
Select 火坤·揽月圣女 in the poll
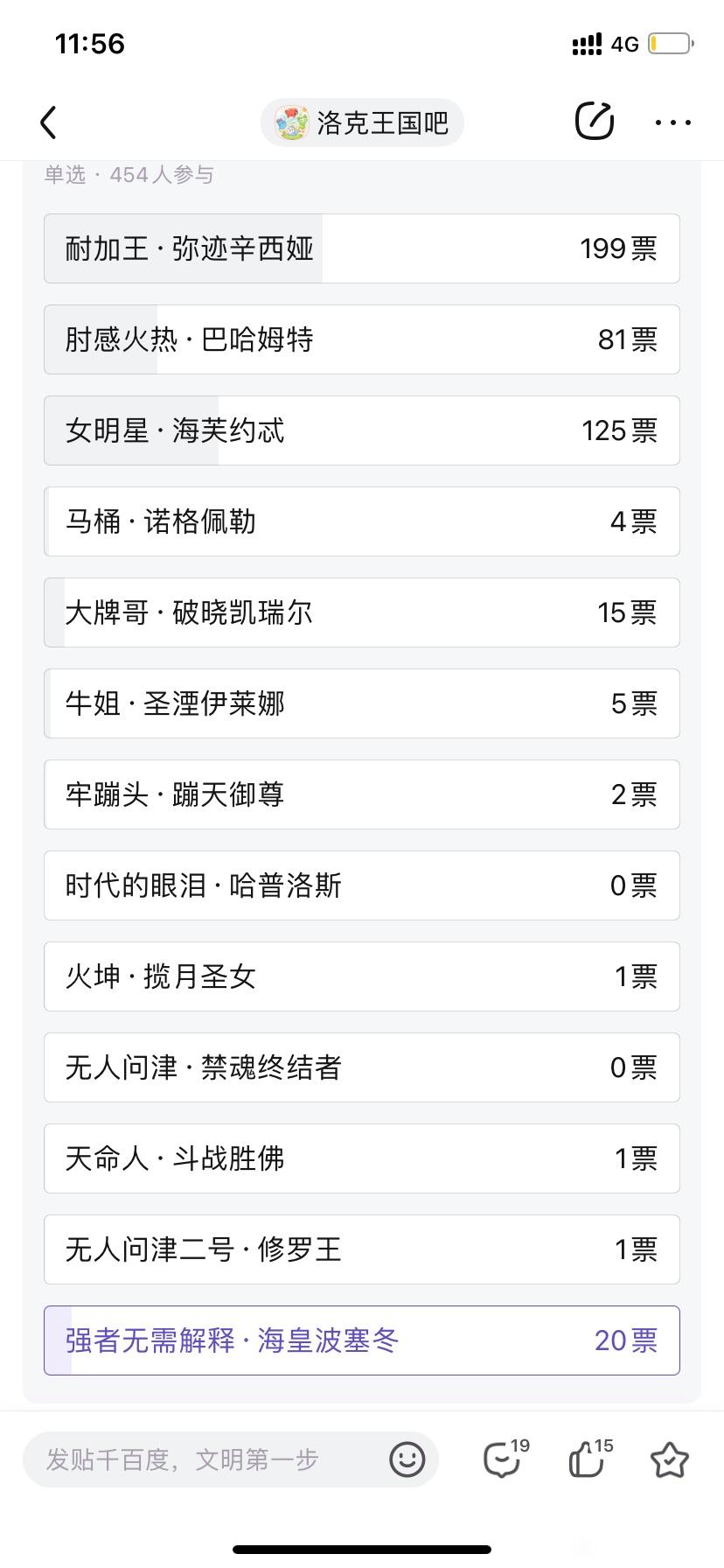[x=362, y=976]
